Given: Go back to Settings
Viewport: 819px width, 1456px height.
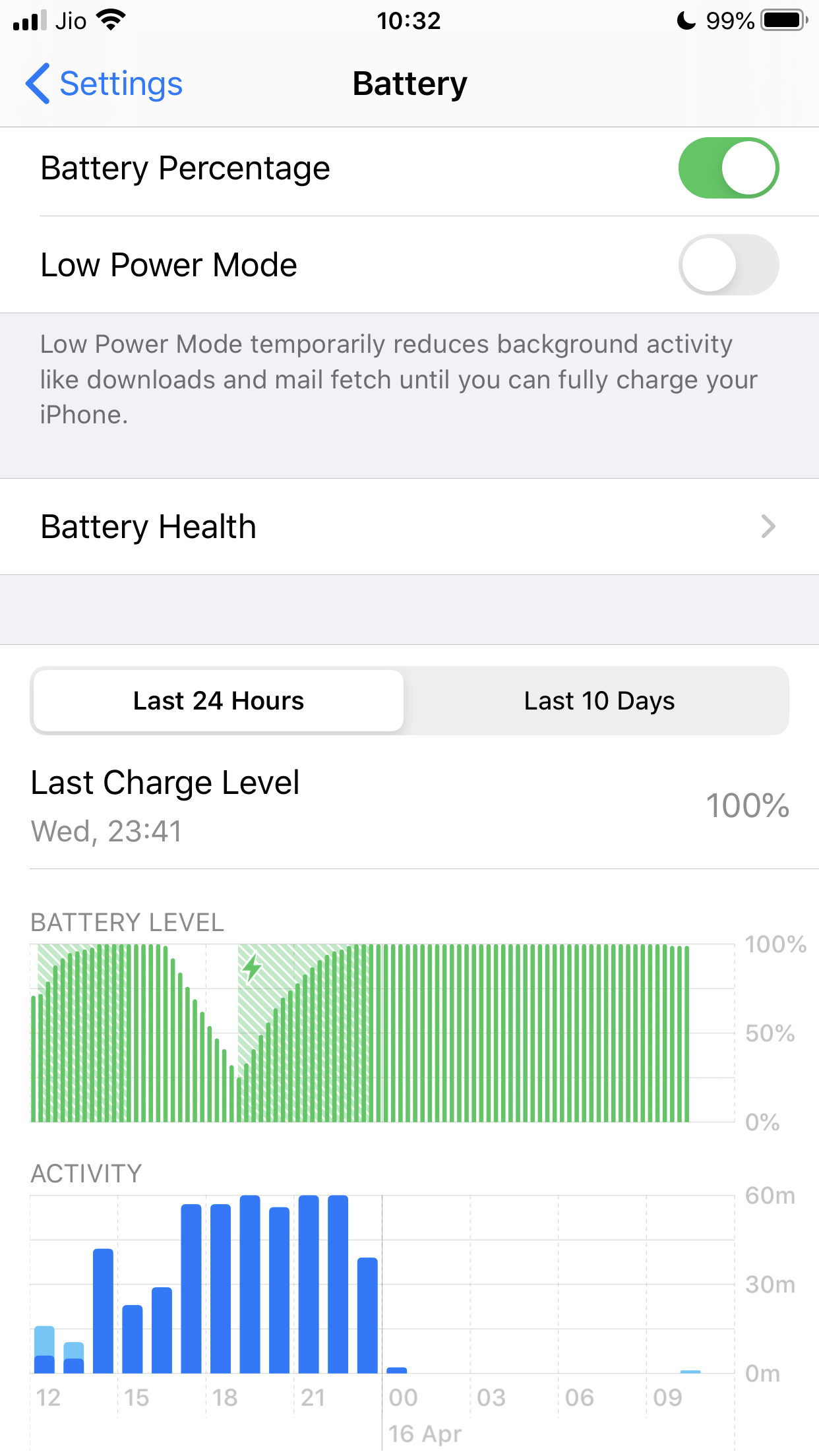Looking at the screenshot, I should click(x=104, y=84).
